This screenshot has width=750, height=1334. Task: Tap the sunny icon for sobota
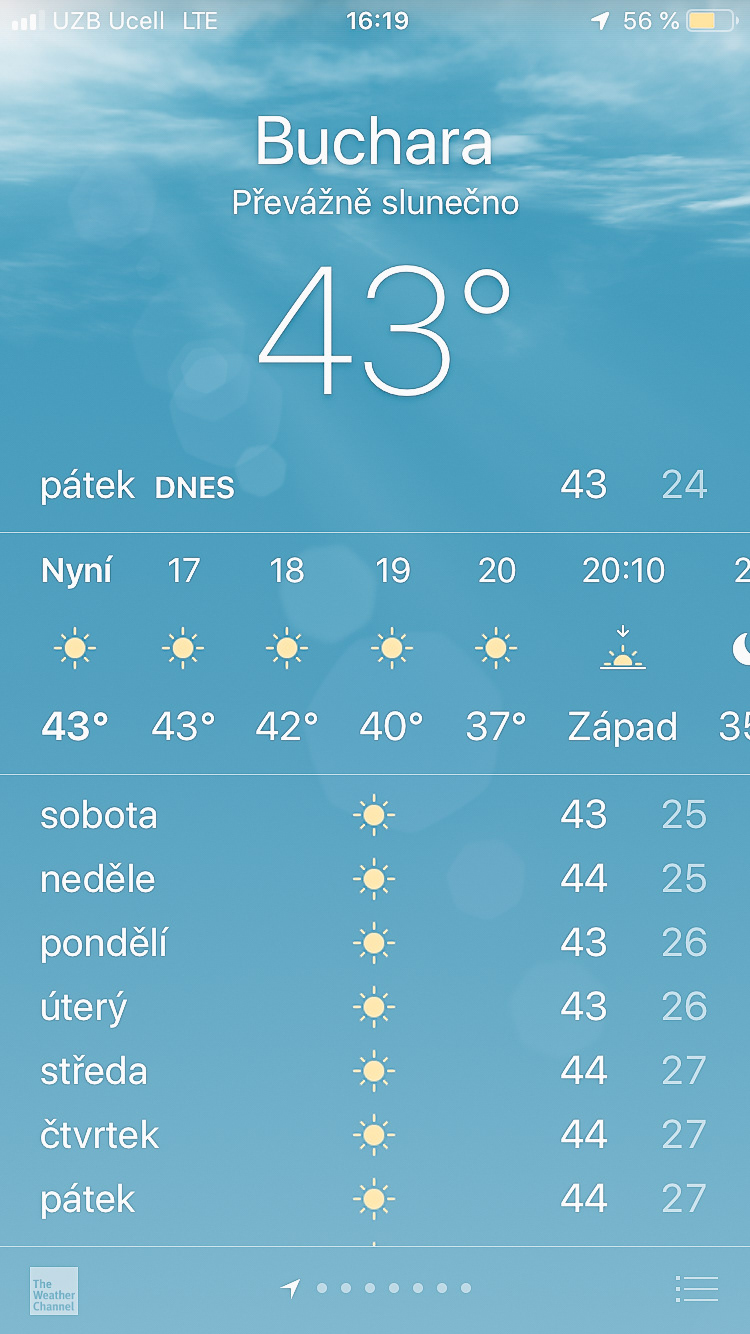[x=373, y=814]
